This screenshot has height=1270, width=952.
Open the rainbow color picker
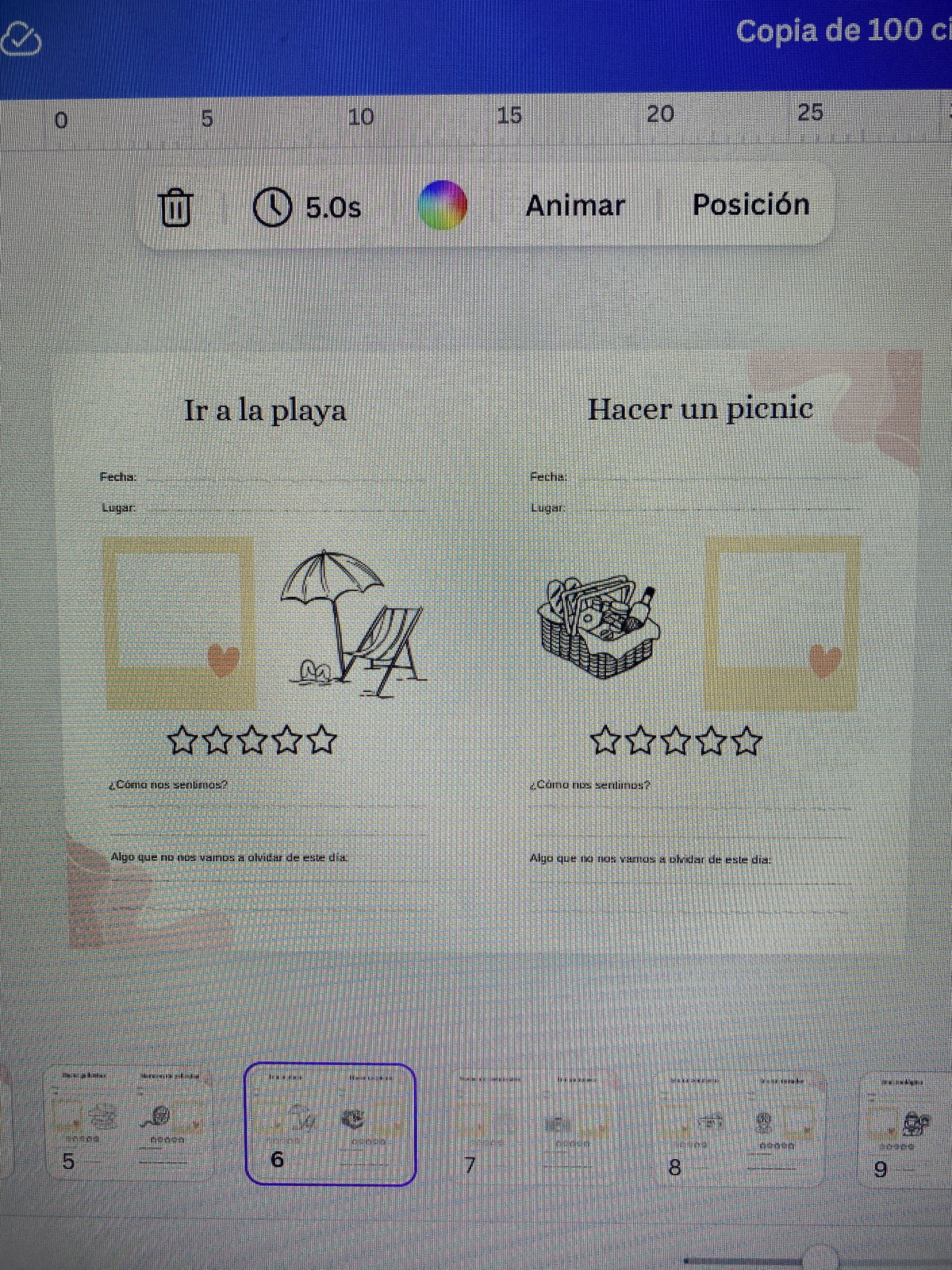[x=443, y=206]
